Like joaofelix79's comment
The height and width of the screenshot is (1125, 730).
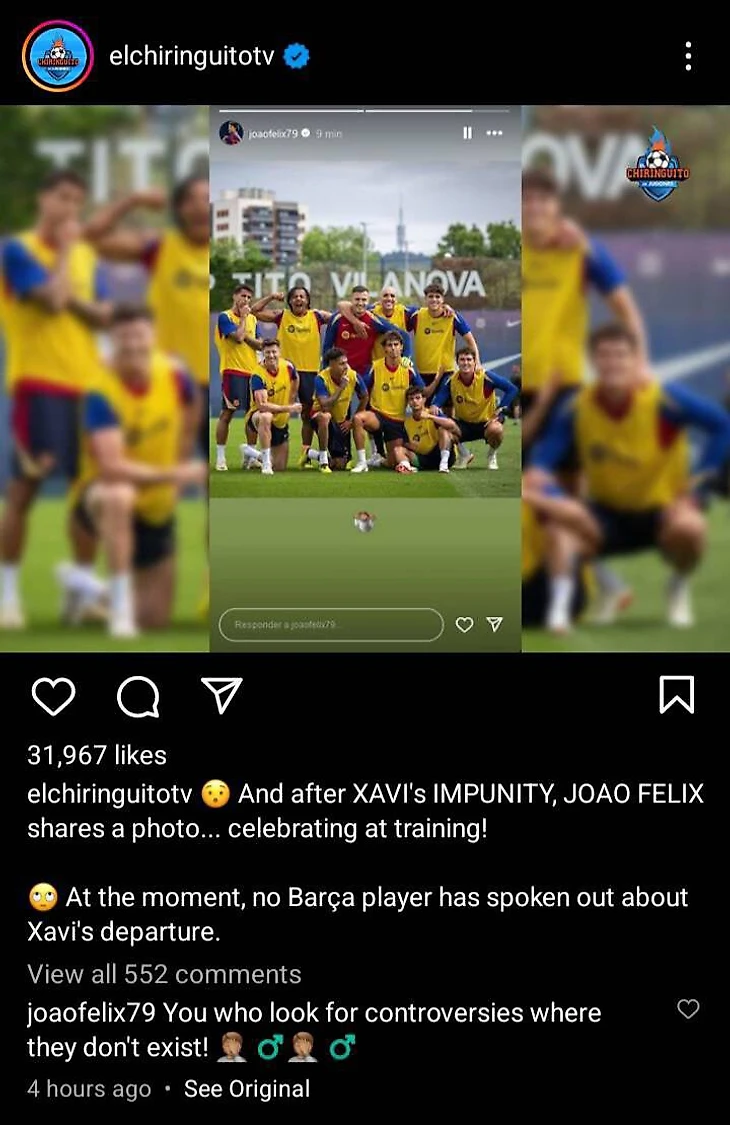tap(688, 1009)
